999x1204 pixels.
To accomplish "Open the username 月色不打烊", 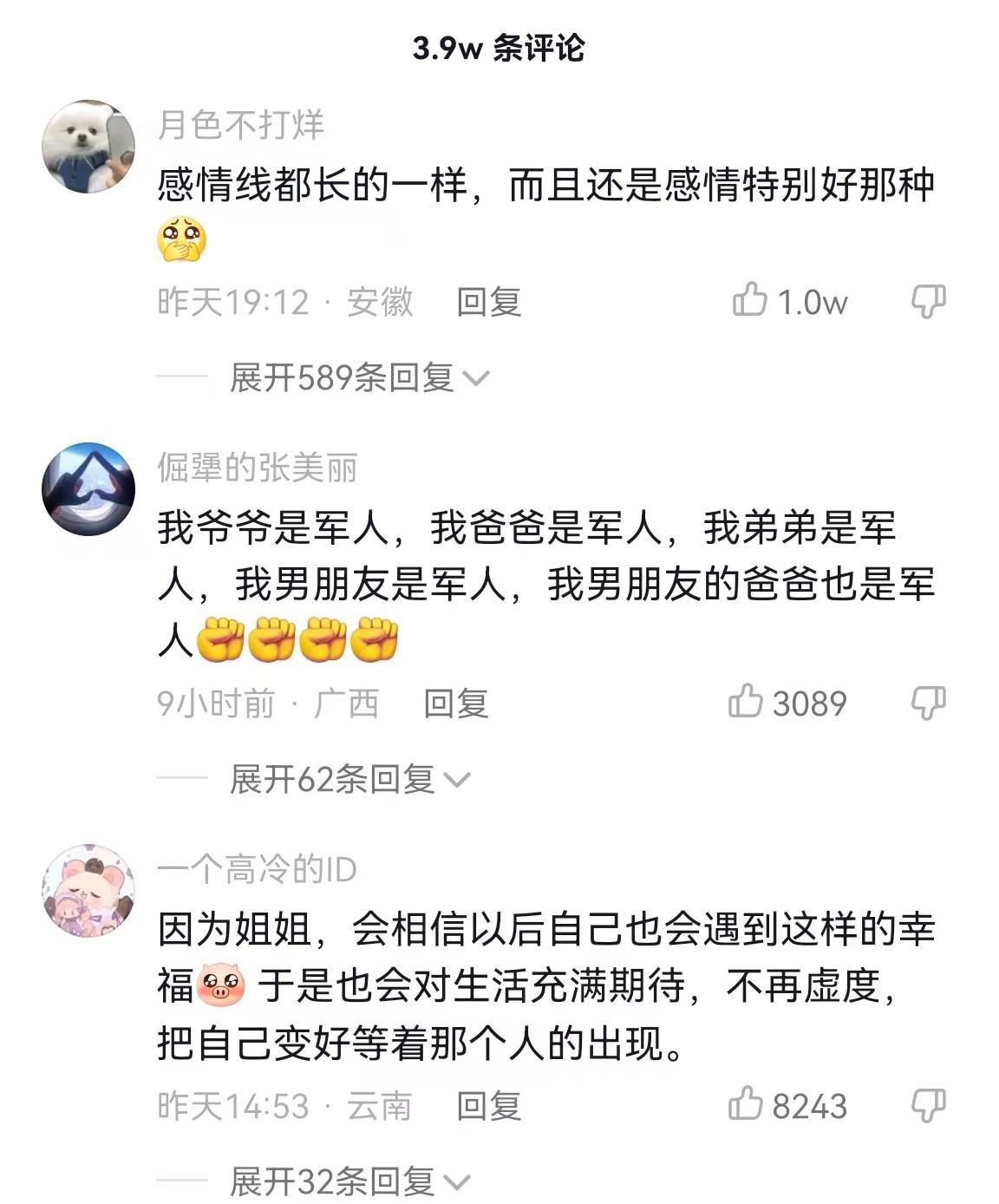I will pos(241,126).
